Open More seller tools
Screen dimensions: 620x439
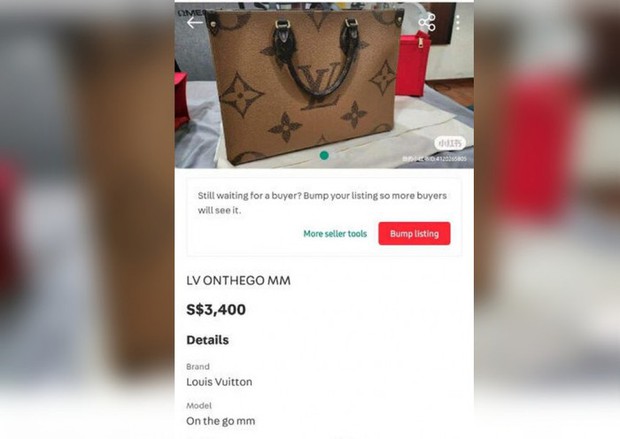click(335, 233)
